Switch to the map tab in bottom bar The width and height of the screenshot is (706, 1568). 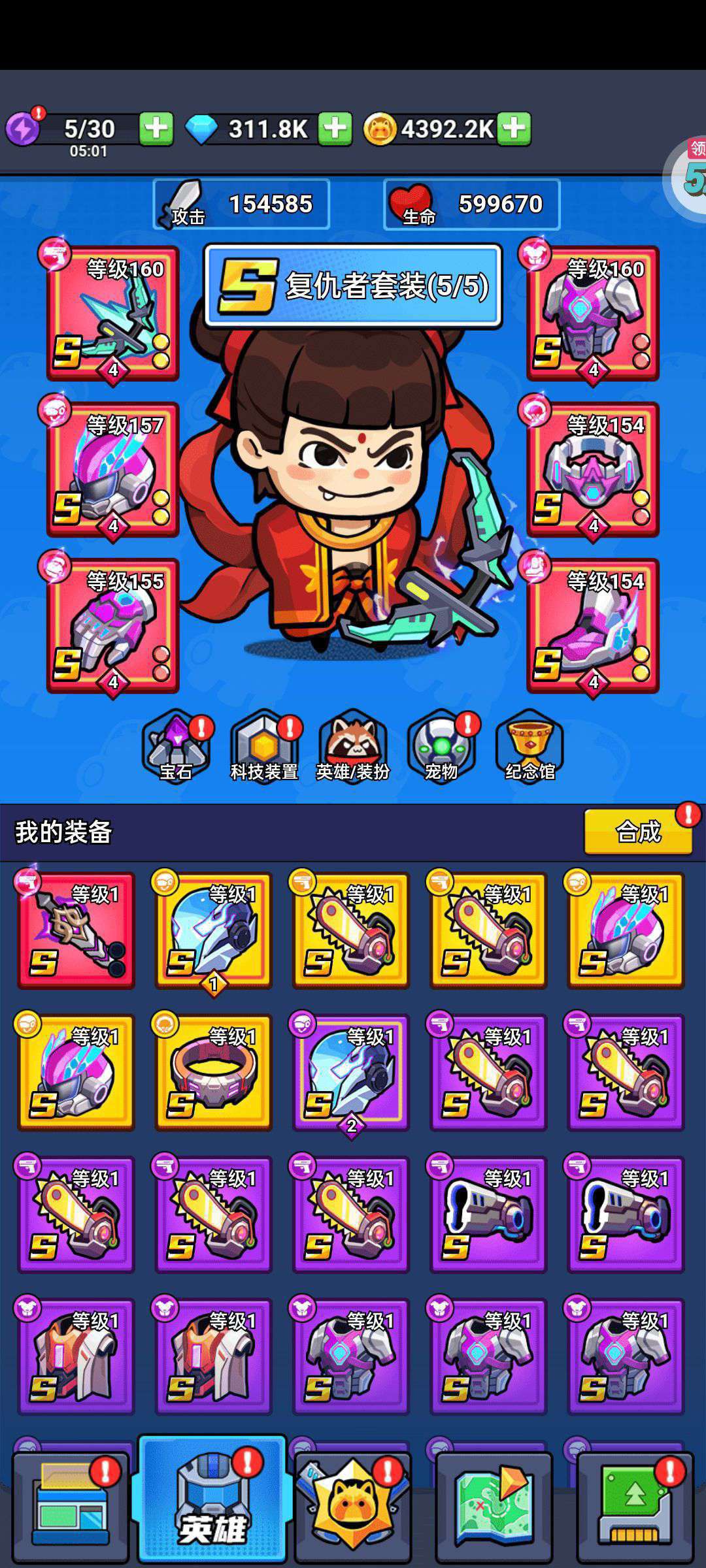494,1507
